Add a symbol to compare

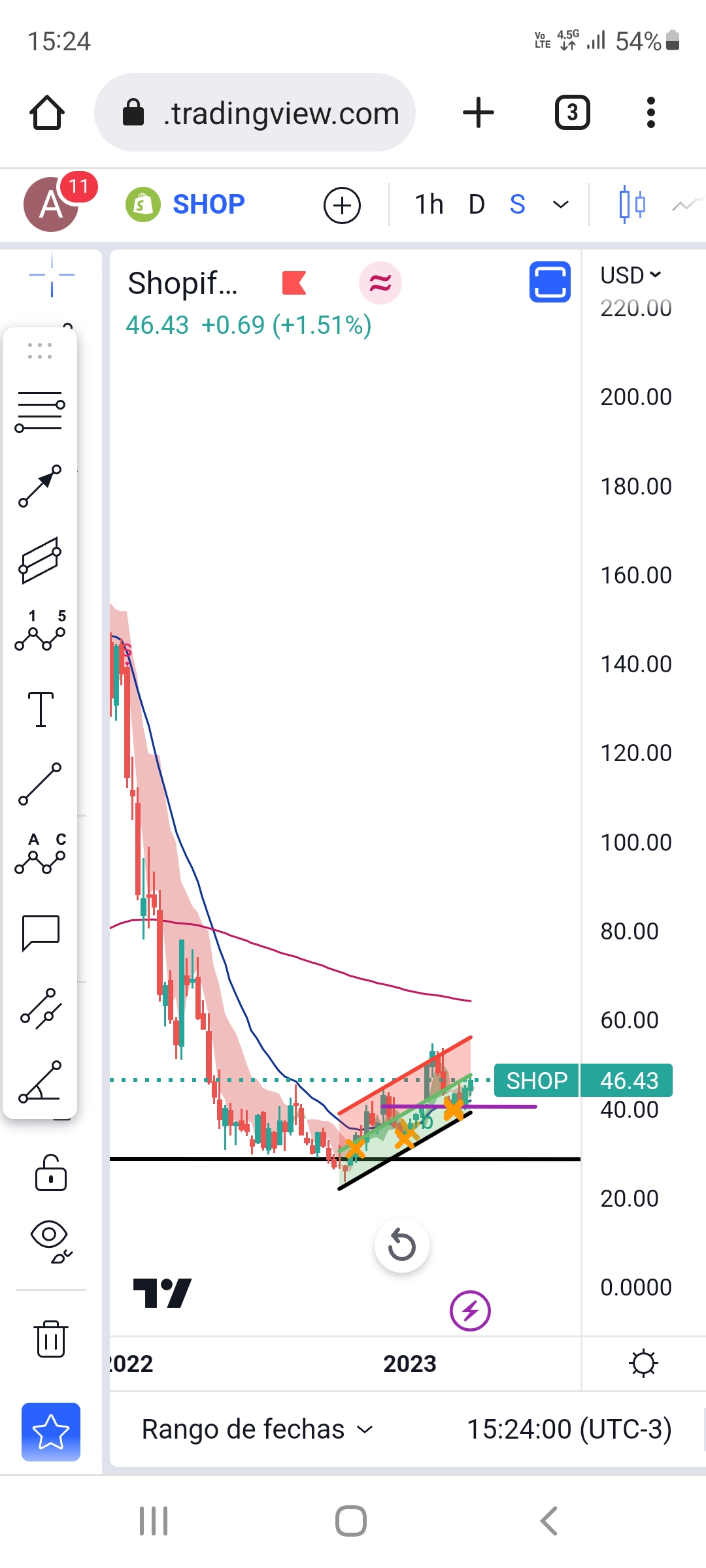pyautogui.click(x=342, y=205)
